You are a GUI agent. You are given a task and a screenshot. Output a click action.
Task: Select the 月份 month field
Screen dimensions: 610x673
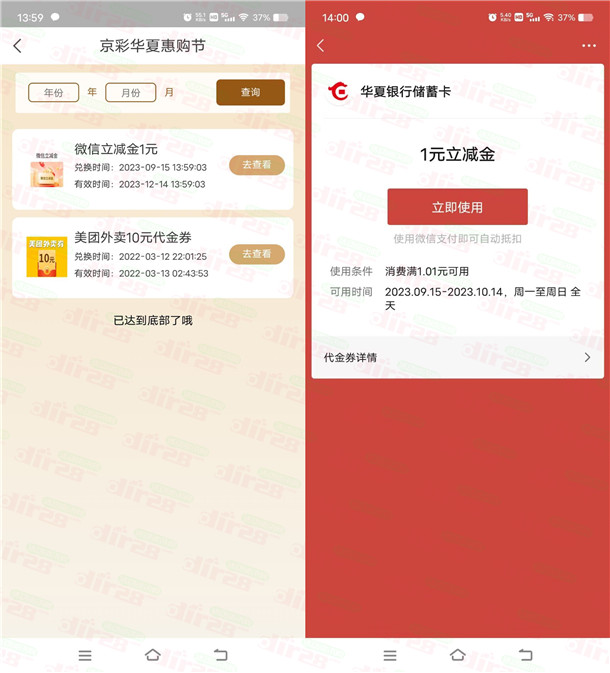pyautogui.click(x=131, y=92)
